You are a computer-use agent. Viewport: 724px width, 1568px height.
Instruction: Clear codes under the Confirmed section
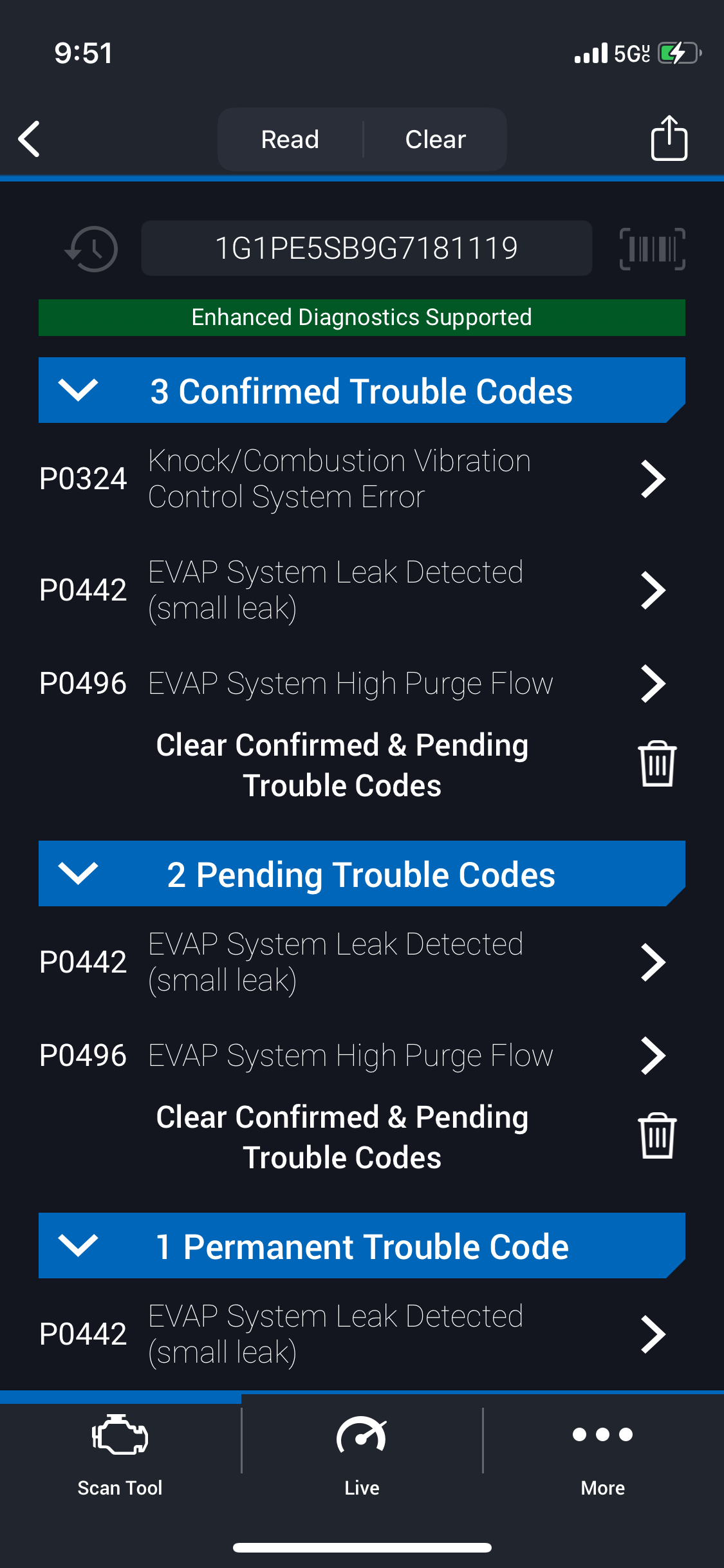[x=656, y=764]
